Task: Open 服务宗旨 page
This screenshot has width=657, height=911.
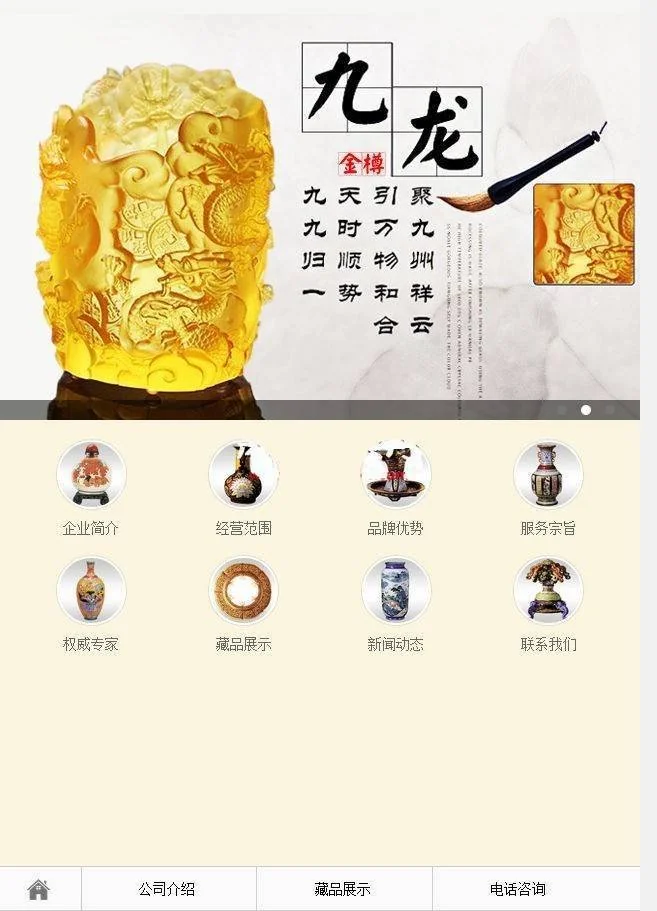Action: pyautogui.click(x=547, y=474)
